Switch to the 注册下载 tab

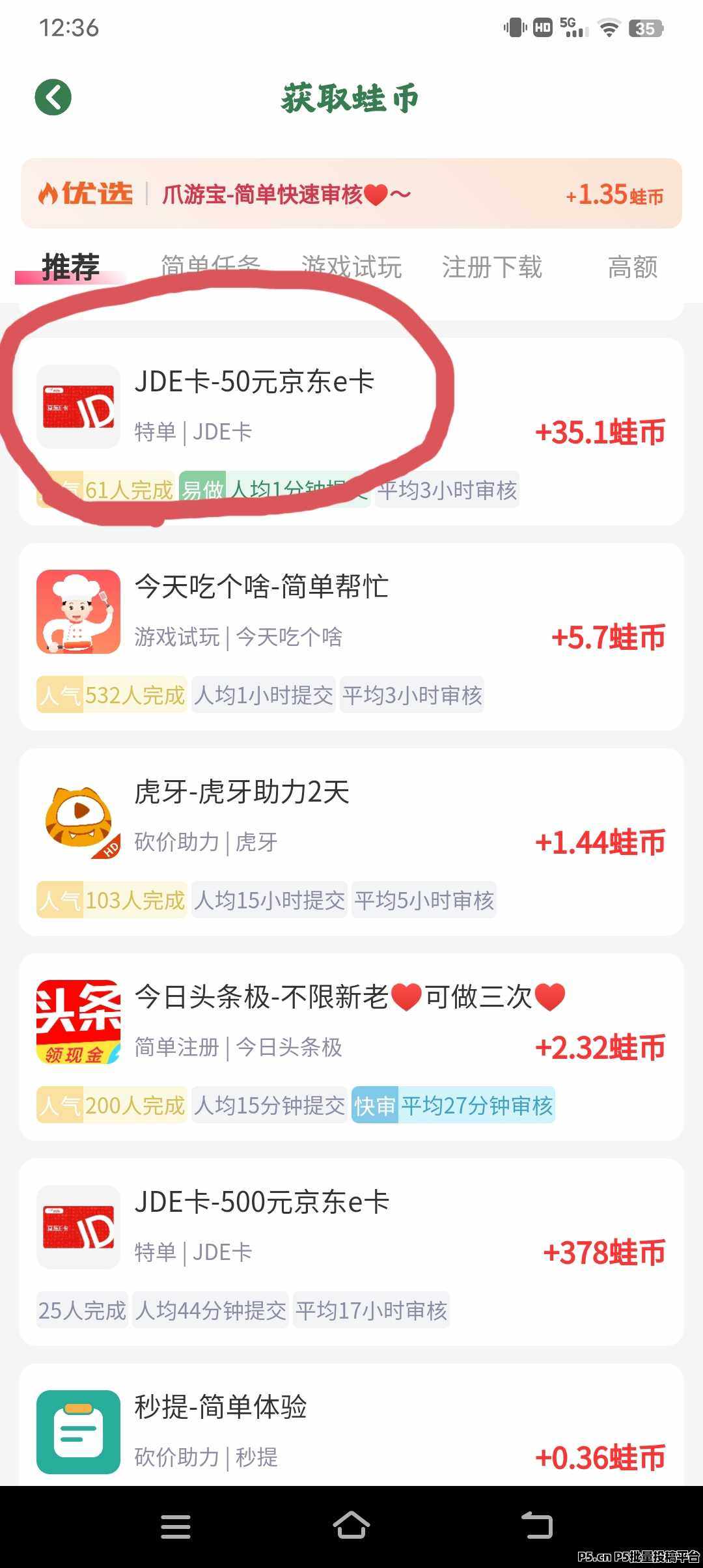coord(492,267)
